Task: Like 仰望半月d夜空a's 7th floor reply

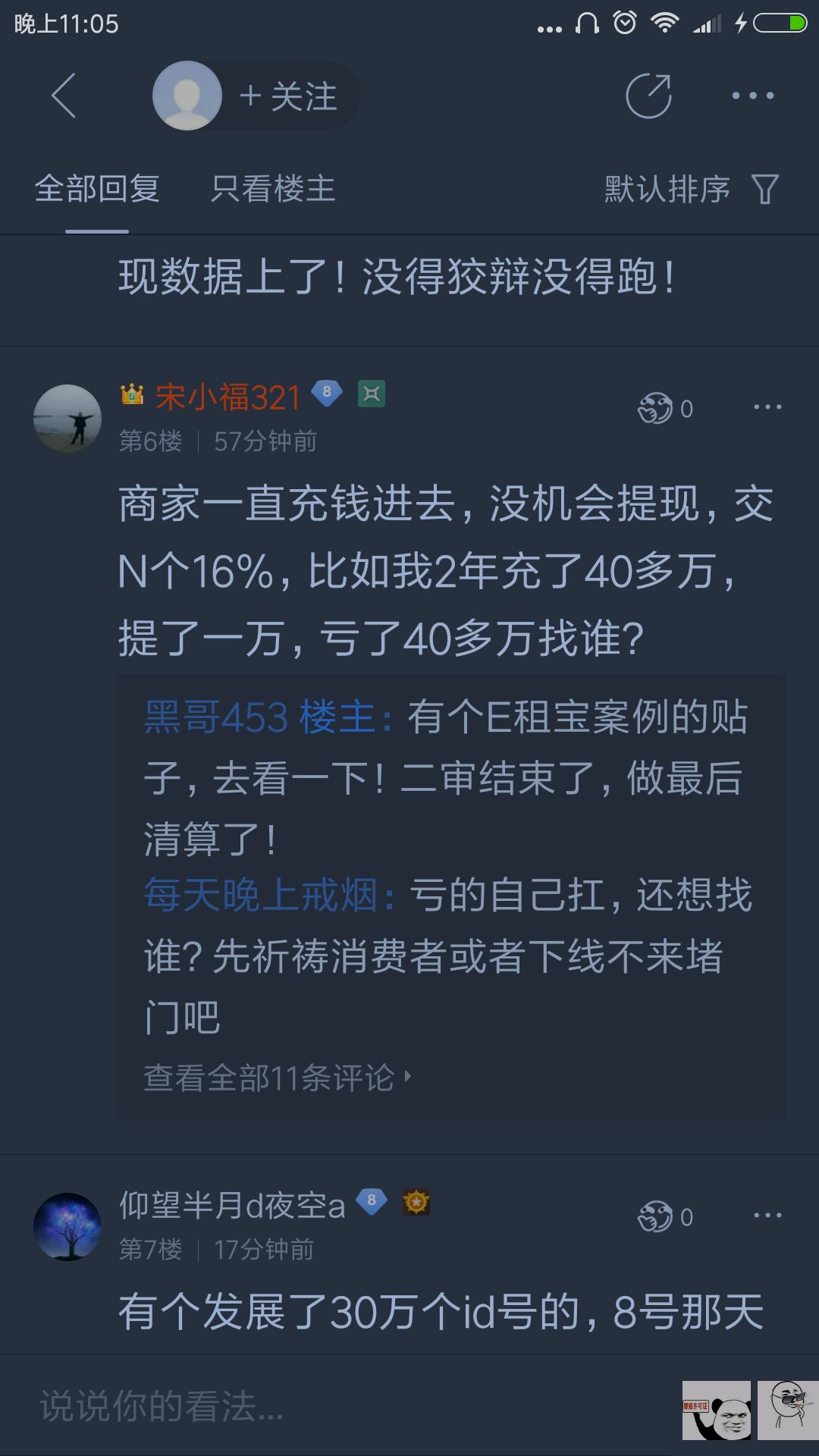Action: 664,1217
